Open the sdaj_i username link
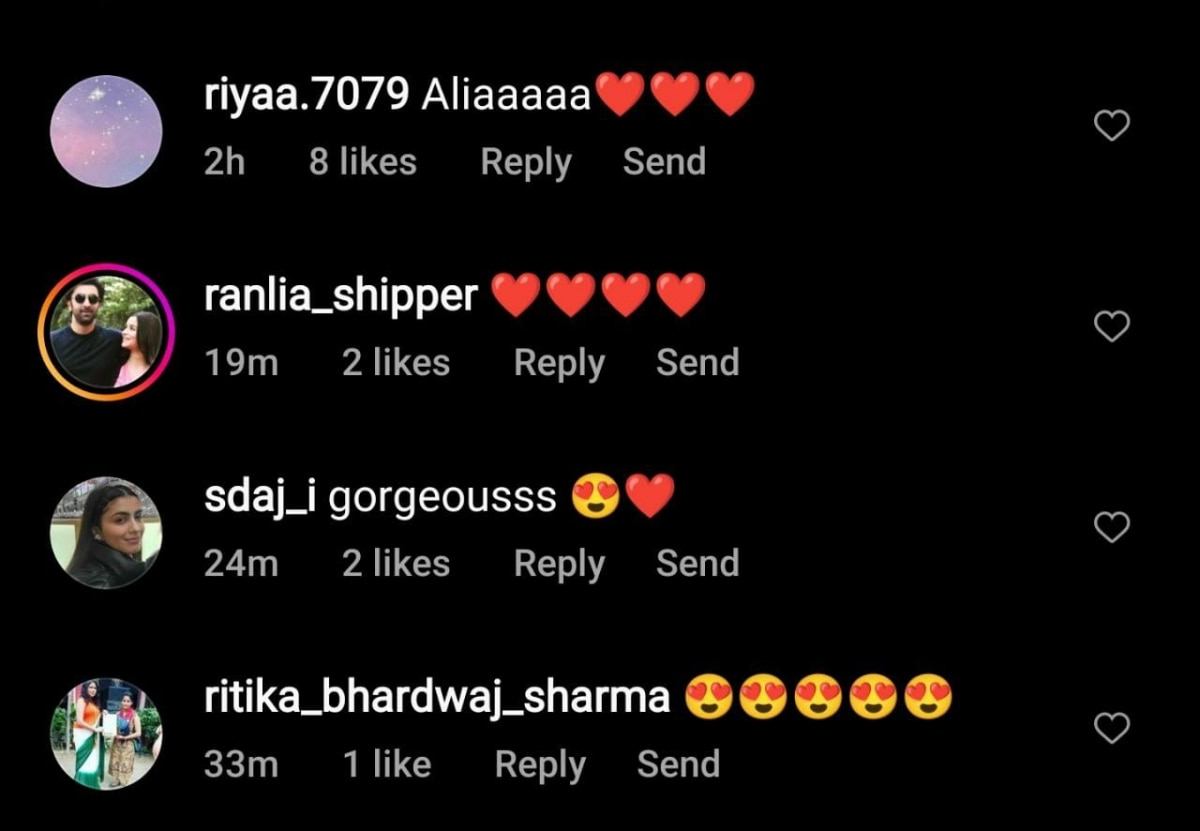The image size is (1200, 831). tap(259, 496)
